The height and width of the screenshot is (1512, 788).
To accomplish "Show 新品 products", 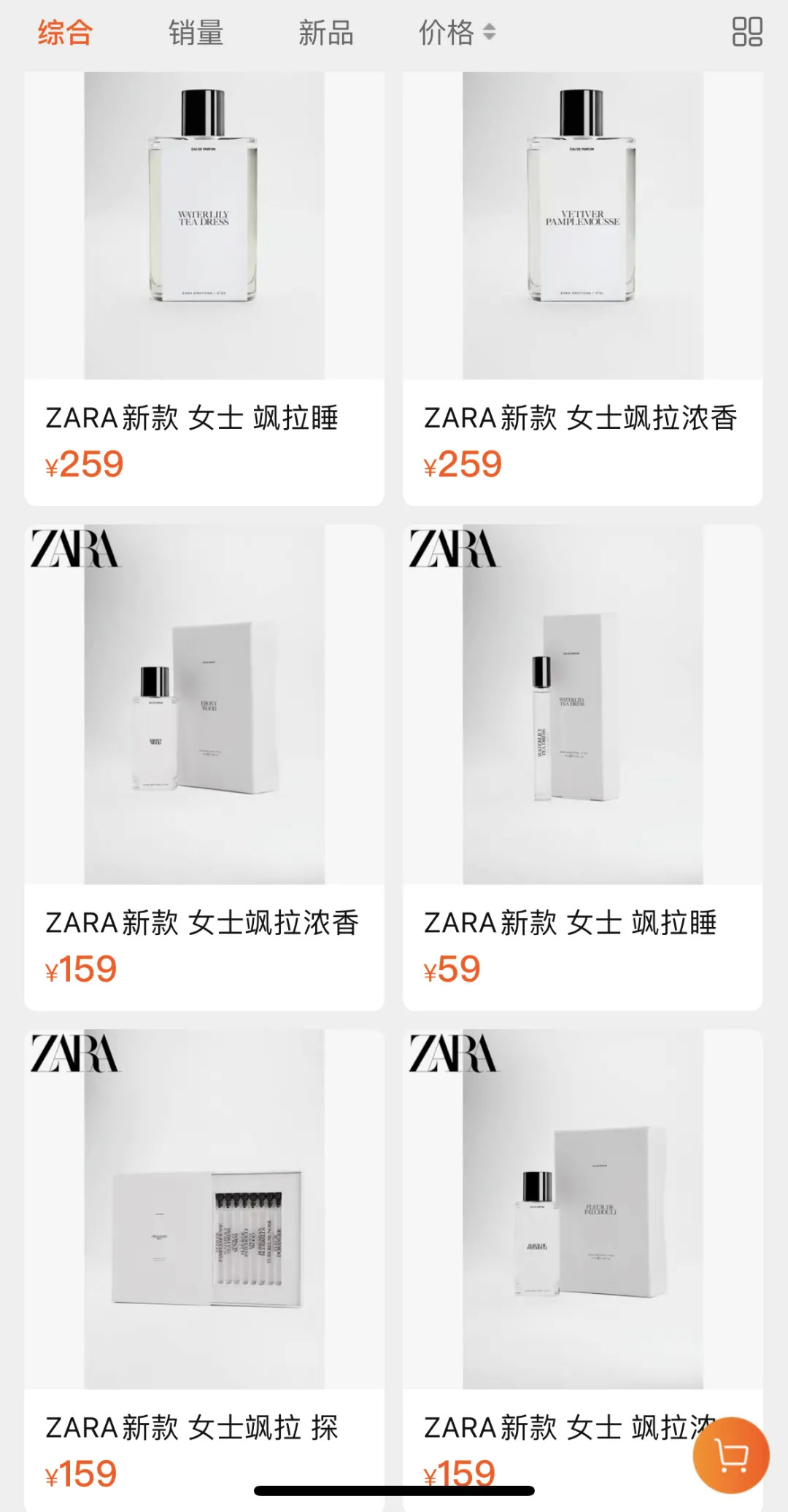I will (325, 33).
